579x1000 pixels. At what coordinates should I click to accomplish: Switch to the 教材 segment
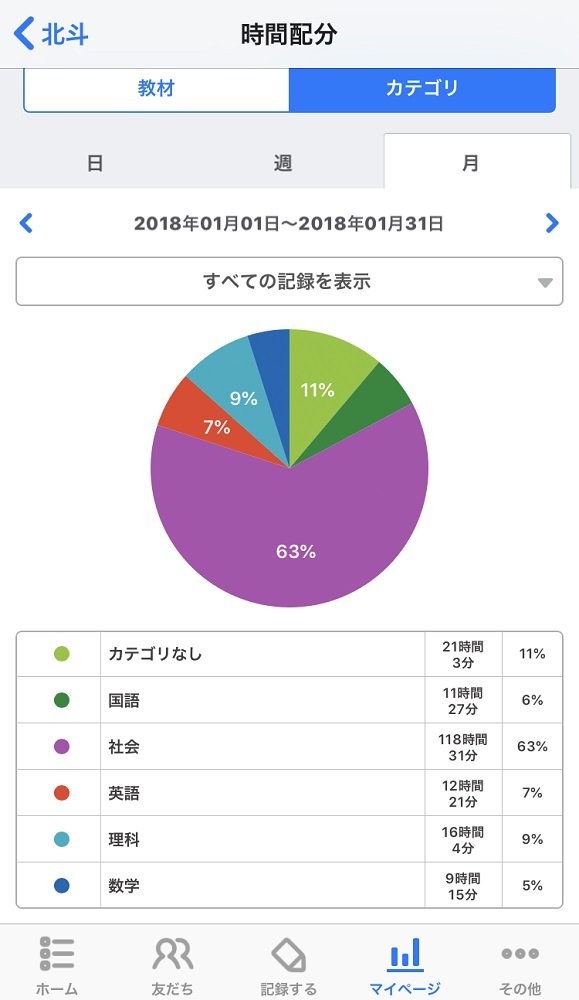tap(156, 88)
